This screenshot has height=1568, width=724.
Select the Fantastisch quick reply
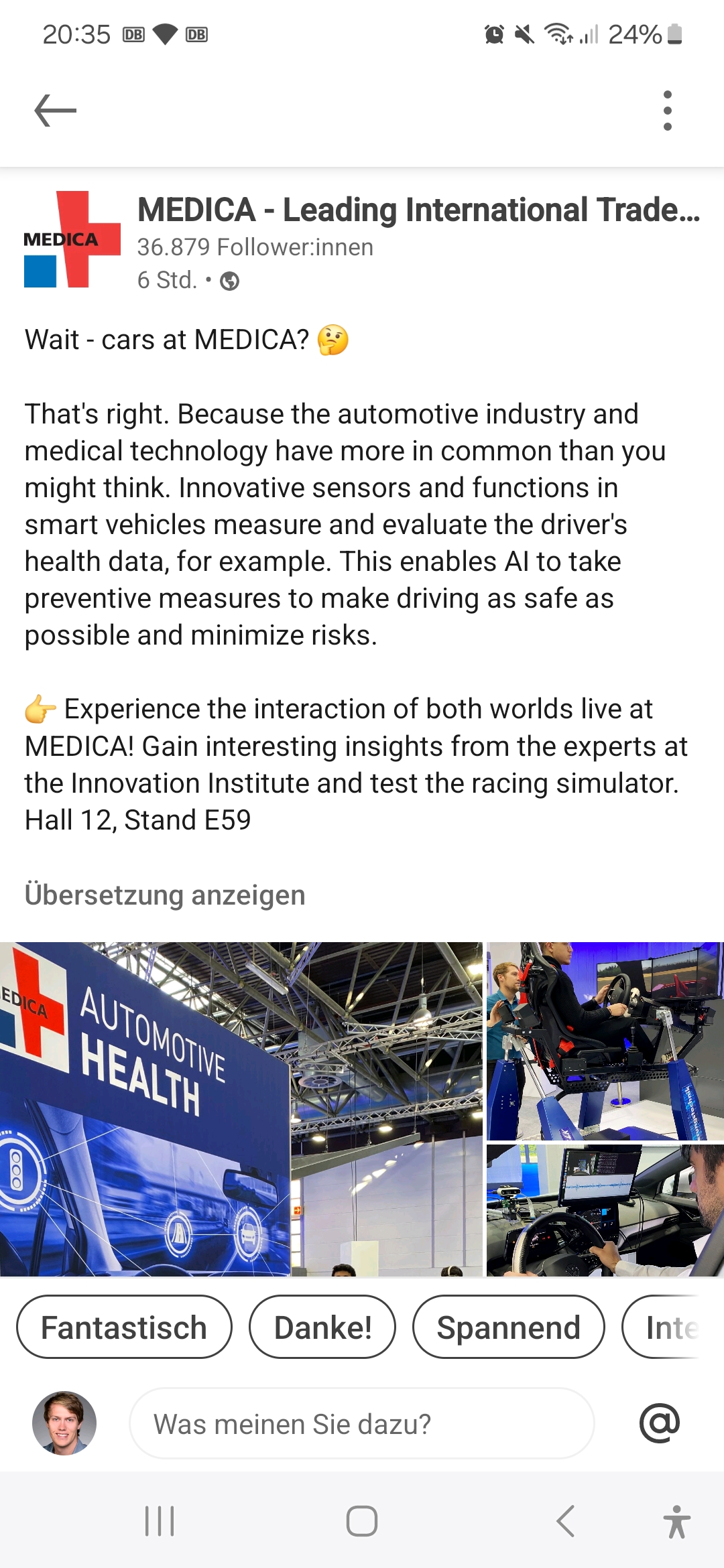(x=124, y=1327)
